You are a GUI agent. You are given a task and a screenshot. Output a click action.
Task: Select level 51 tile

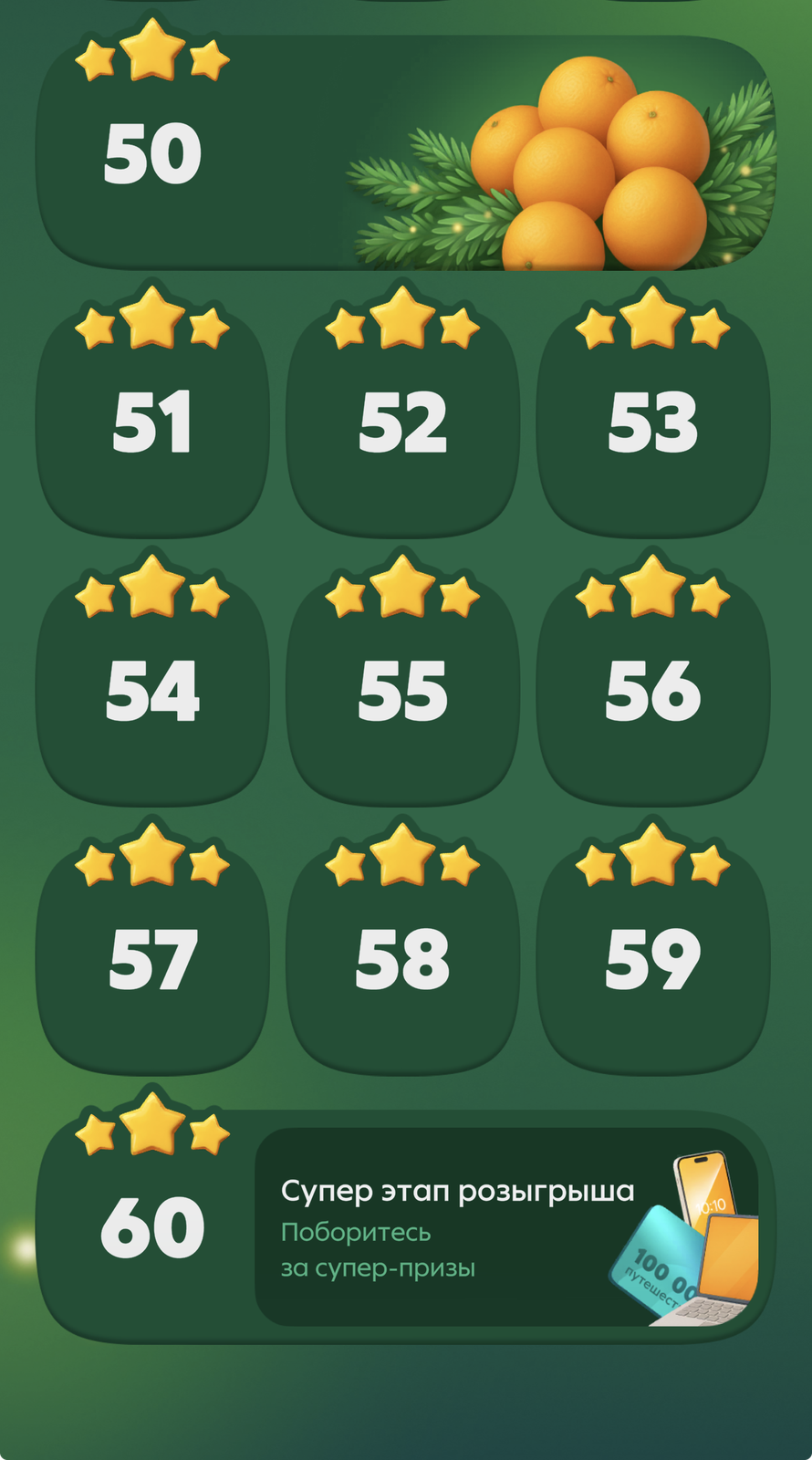coord(152,422)
